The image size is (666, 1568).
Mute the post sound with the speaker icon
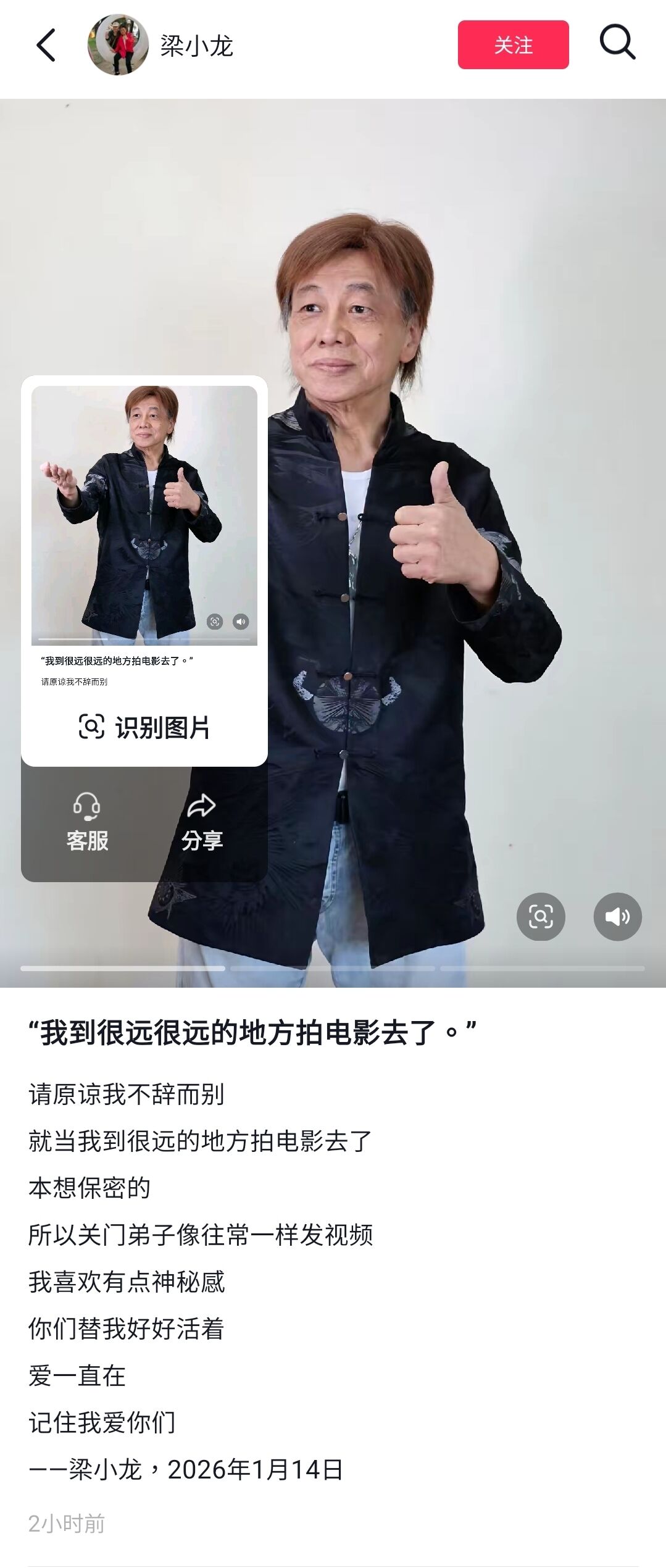pos(617,917)
